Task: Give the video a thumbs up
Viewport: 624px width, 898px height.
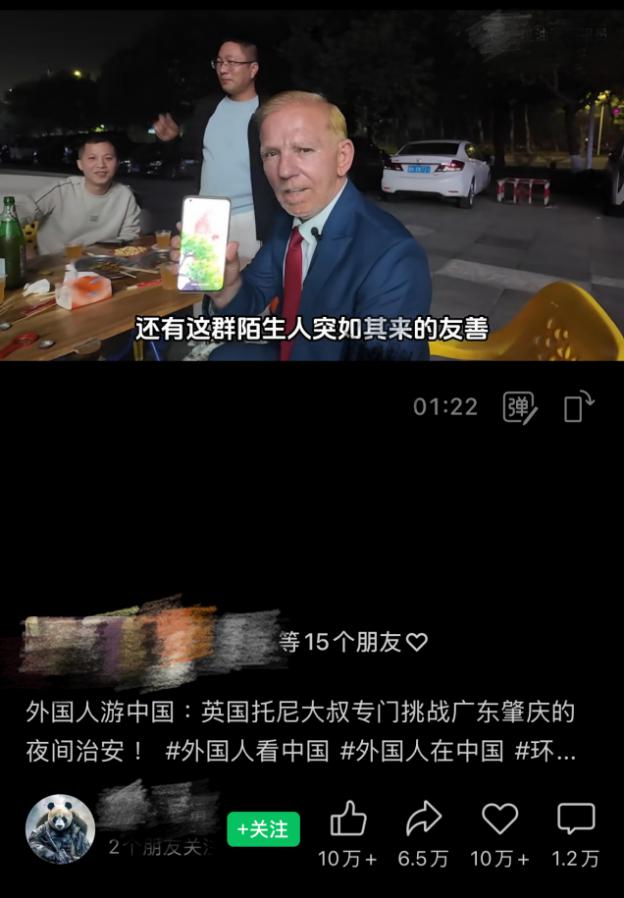Action: tap(348, 819)
